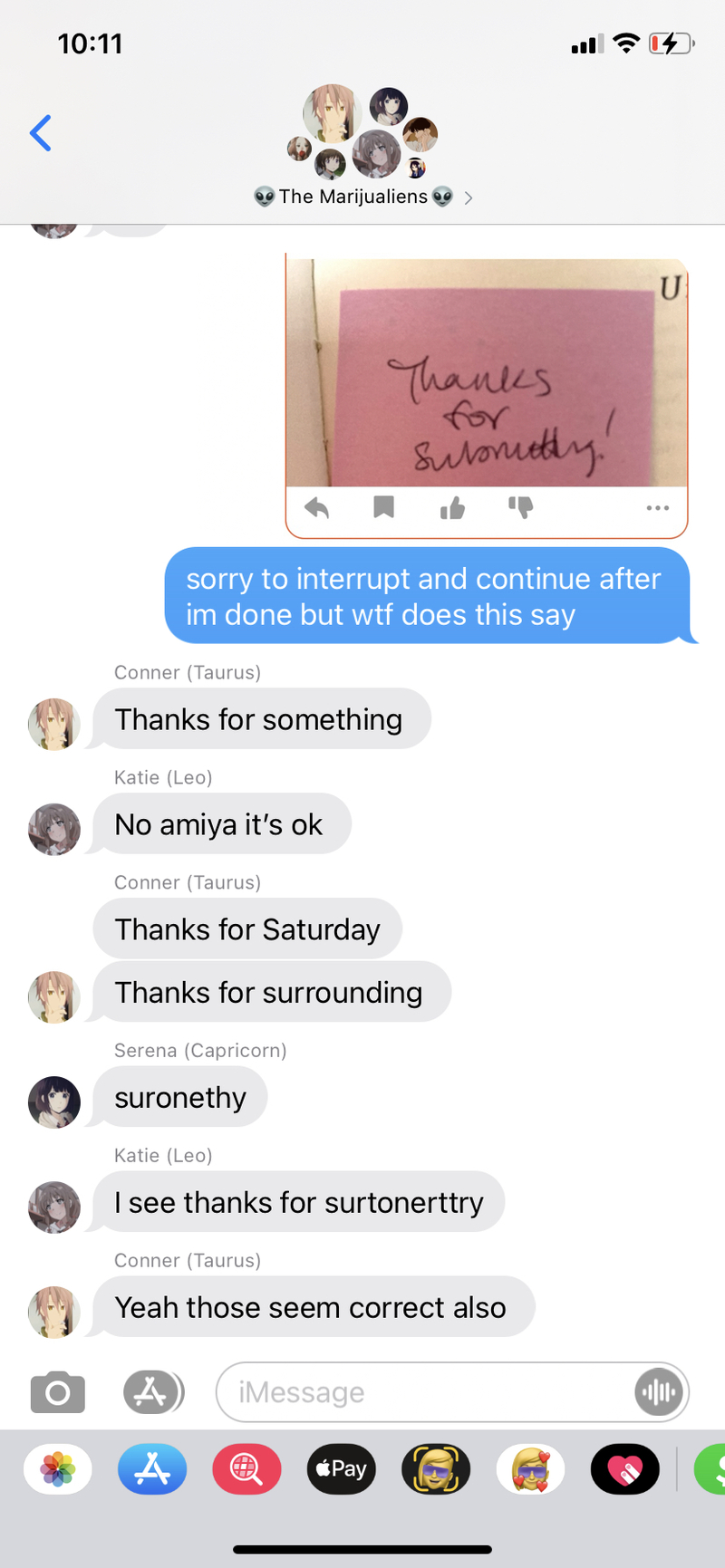Open the Digital Touch heart app

point(624,1468)
